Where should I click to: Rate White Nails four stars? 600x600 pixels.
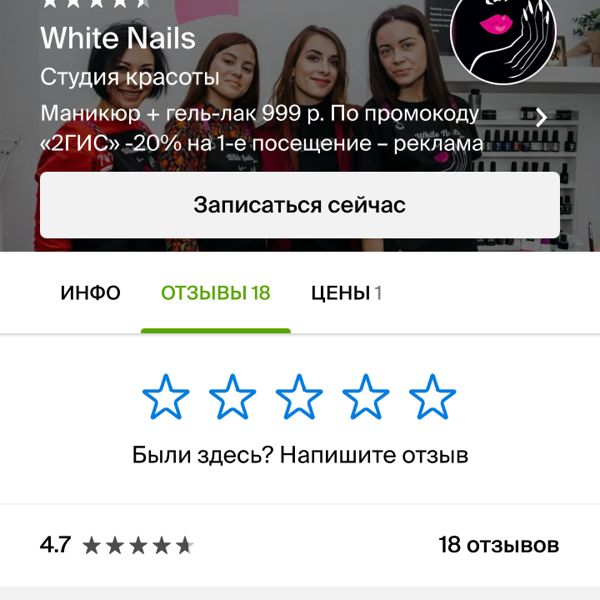coord(366,398)
